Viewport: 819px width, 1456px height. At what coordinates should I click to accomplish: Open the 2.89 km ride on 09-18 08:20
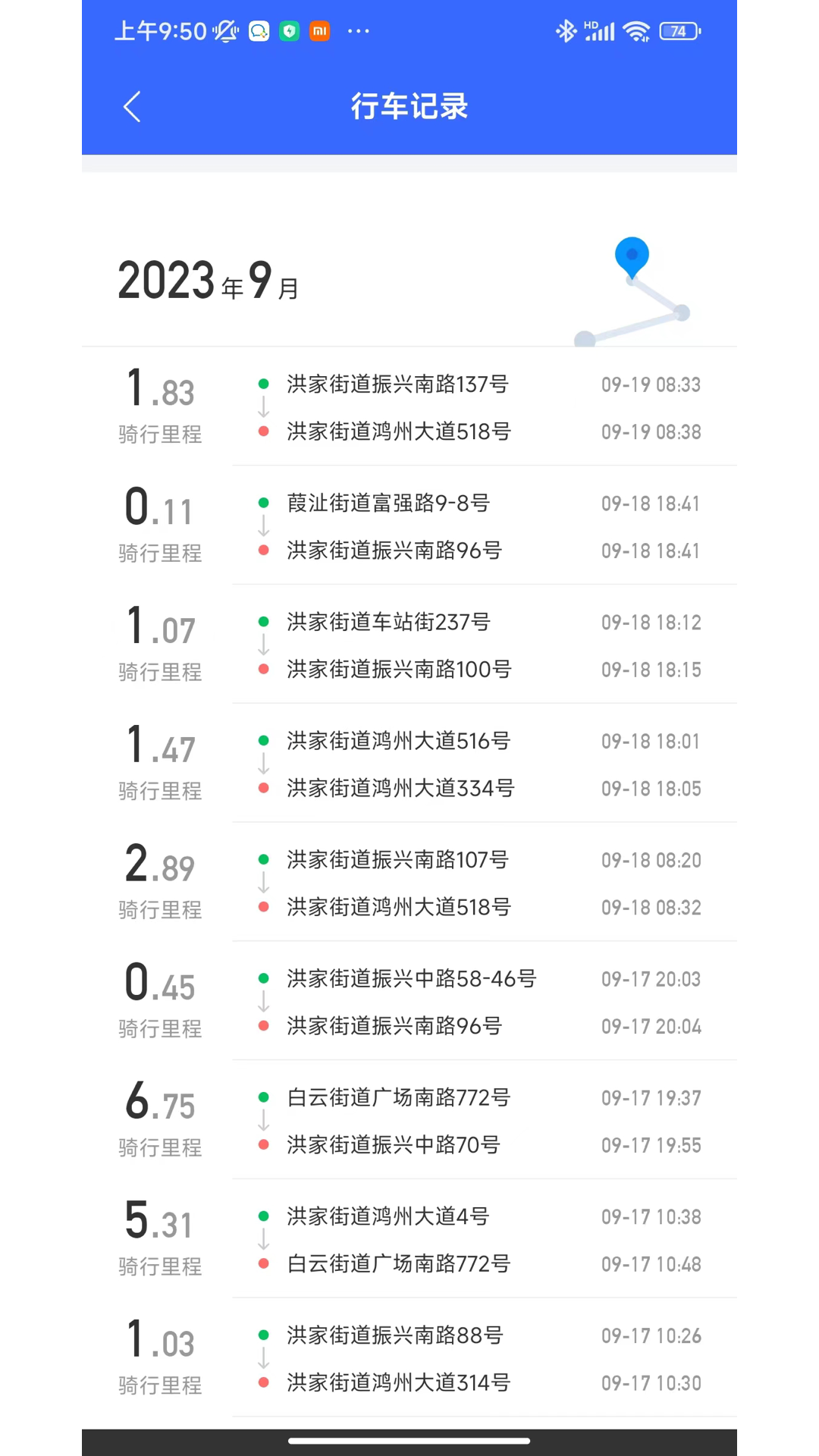point(409,883)
